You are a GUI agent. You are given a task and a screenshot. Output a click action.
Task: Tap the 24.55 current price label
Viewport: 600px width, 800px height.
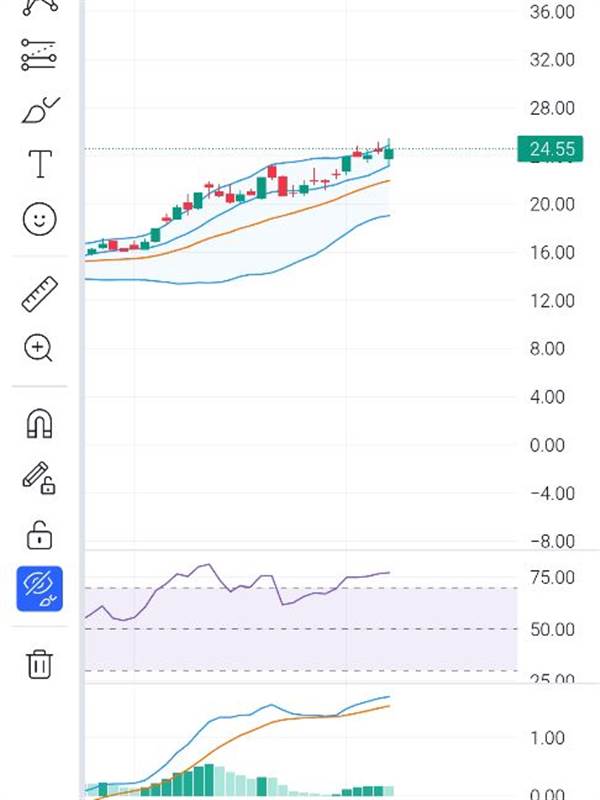point(551,150)
